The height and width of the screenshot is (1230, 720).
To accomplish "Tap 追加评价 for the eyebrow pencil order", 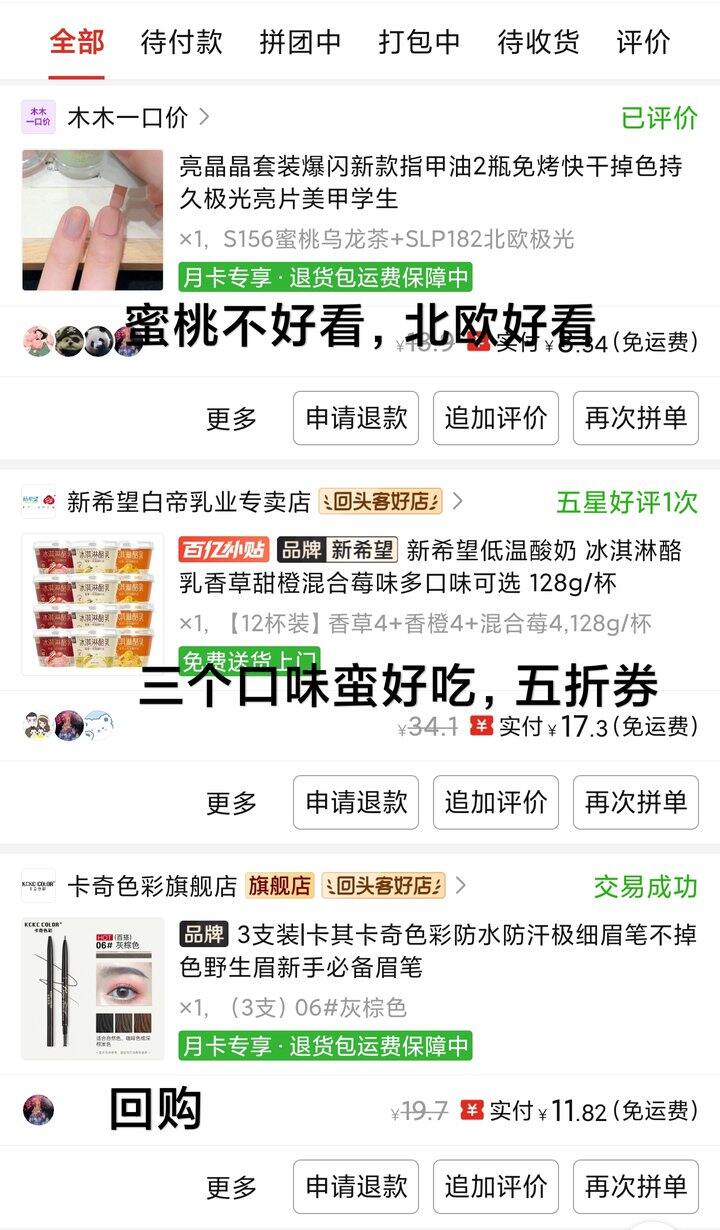I will coord(496,1187).
